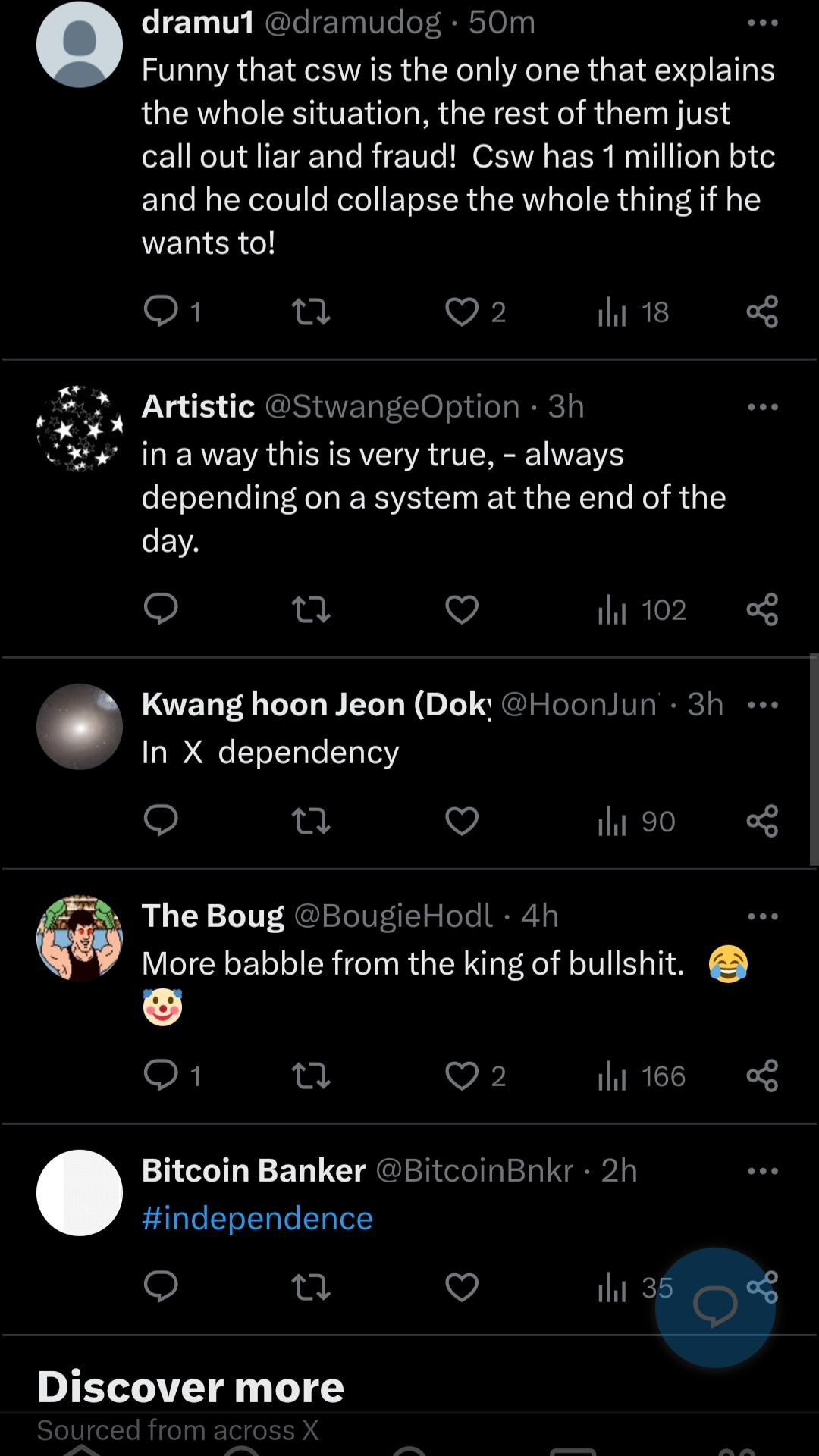Tap the floating reply compose button
This screenshot has width=819, height=1456.
coord(715,1307)
